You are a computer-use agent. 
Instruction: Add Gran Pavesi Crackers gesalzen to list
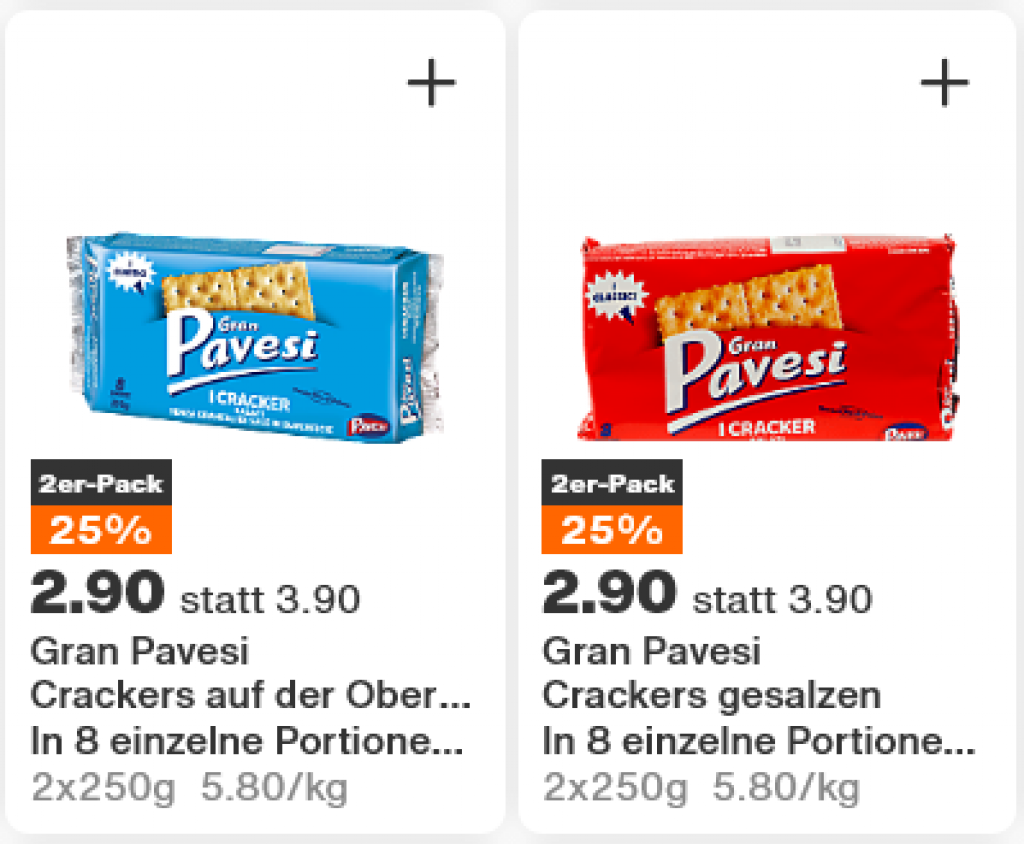click(x=944, y=83)
